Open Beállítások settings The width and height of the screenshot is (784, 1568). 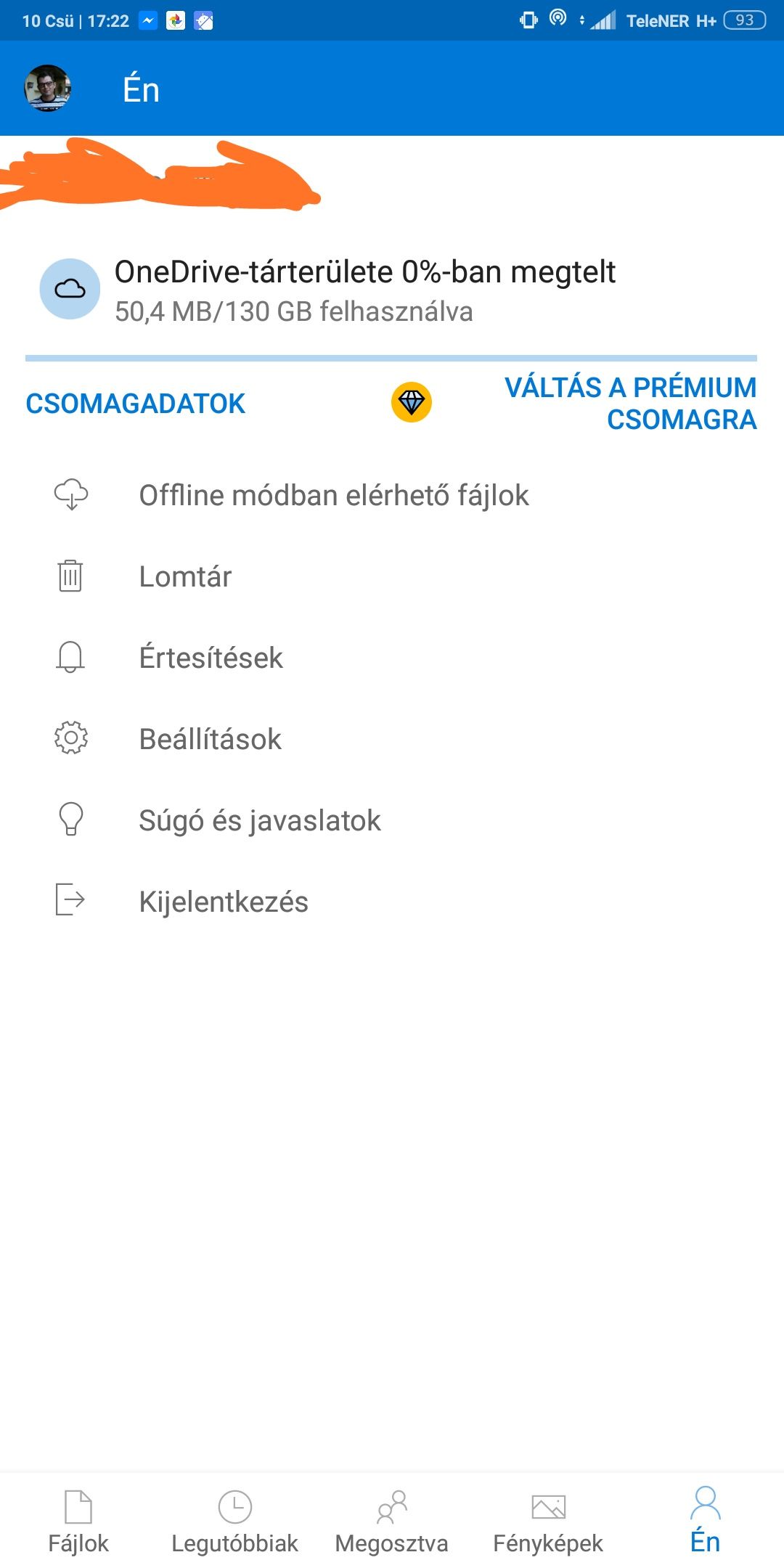click(x=392, y=740)
